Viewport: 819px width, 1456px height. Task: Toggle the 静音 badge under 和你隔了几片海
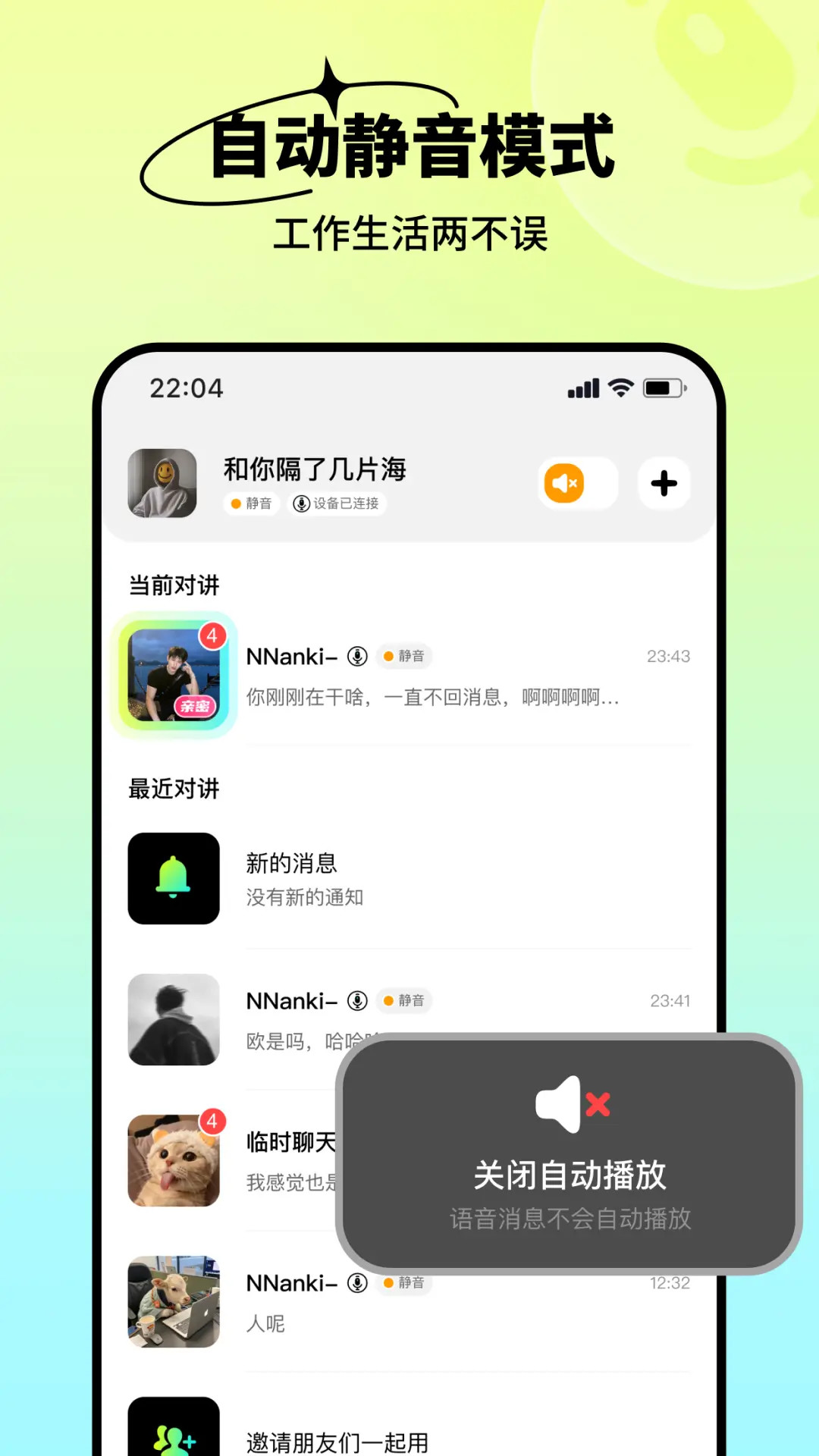click(x=252, y=503)
